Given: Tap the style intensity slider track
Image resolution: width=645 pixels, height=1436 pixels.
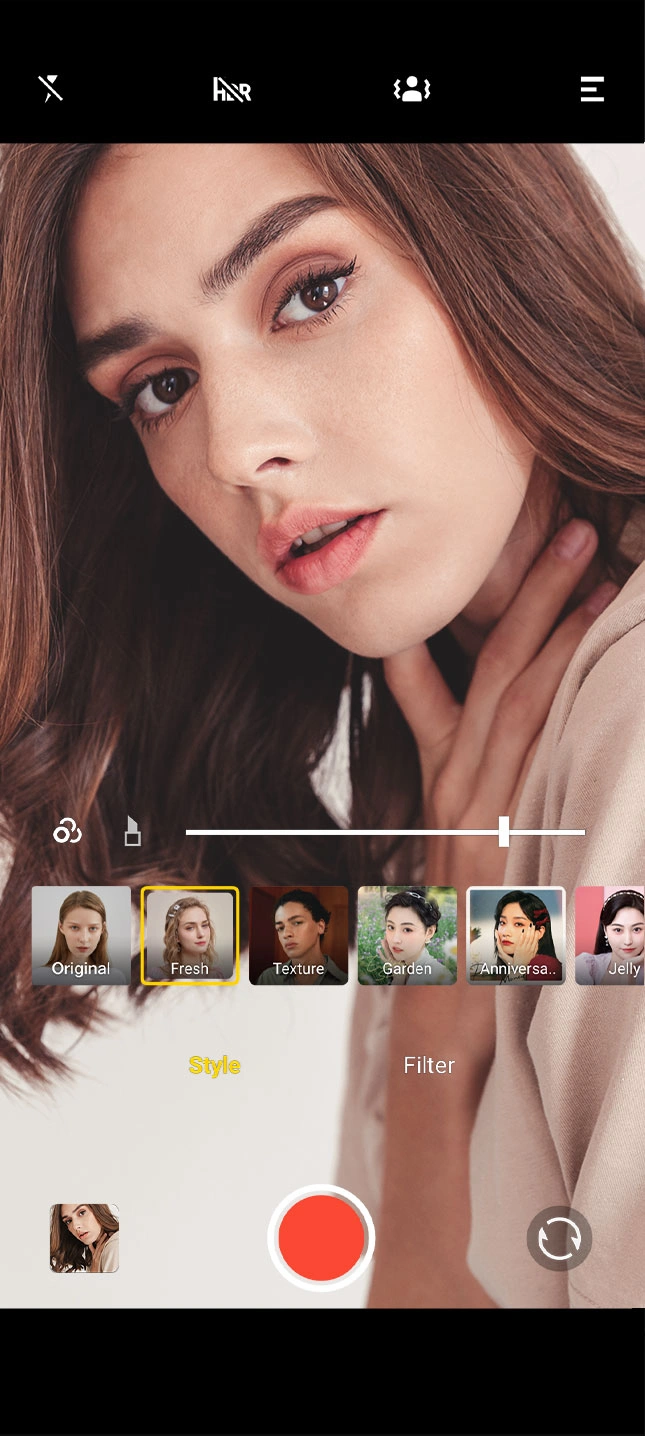Looking at the screenshot, I should 385,832.
